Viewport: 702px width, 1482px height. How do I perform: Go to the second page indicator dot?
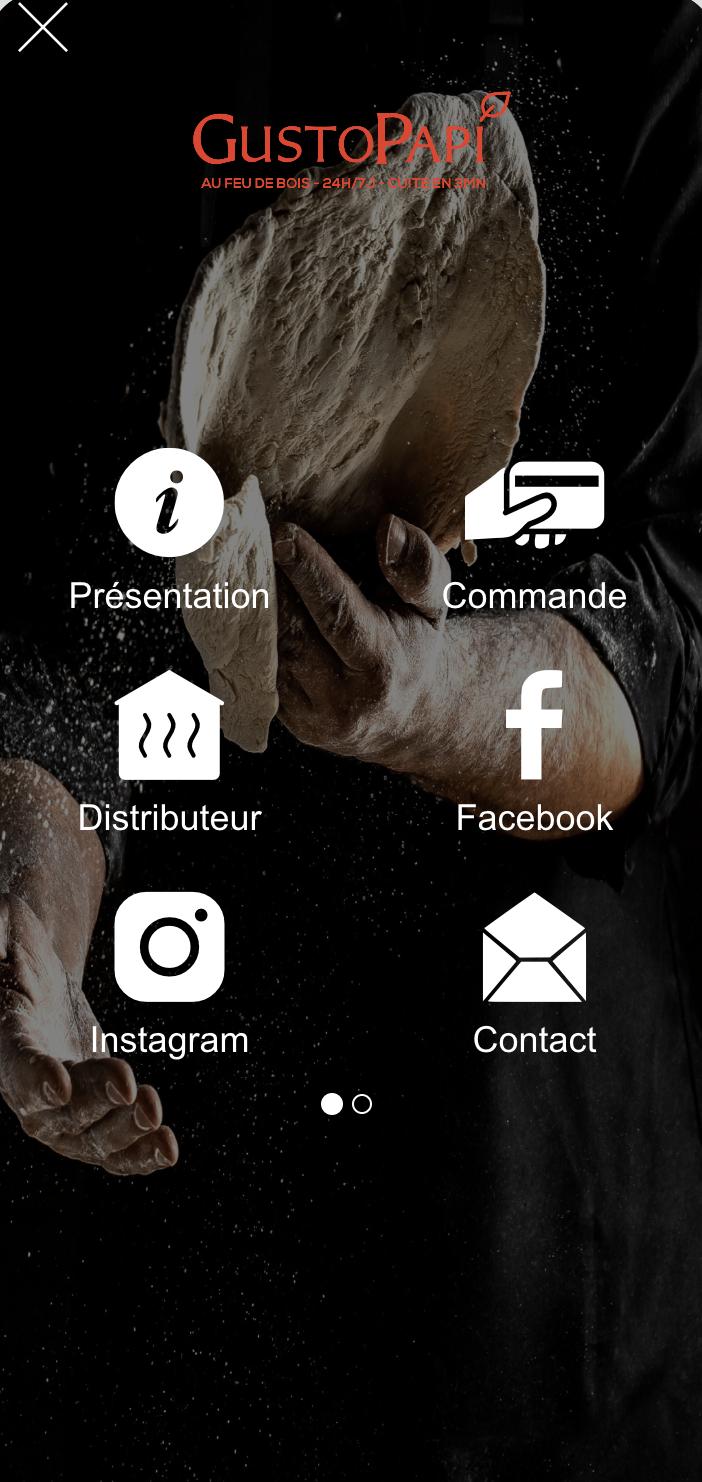point(362,1104)
